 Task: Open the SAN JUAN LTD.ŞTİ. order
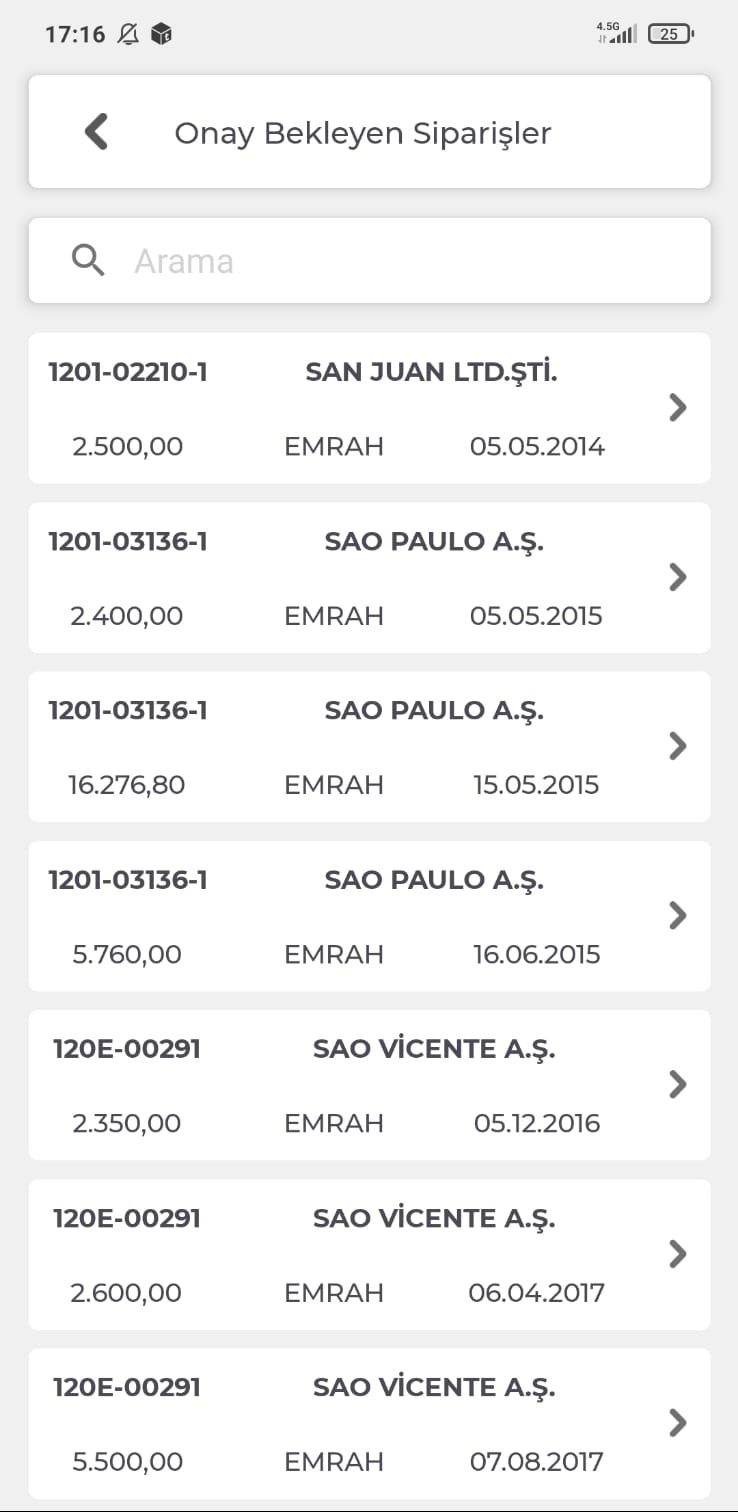click(x=369, y=408)
